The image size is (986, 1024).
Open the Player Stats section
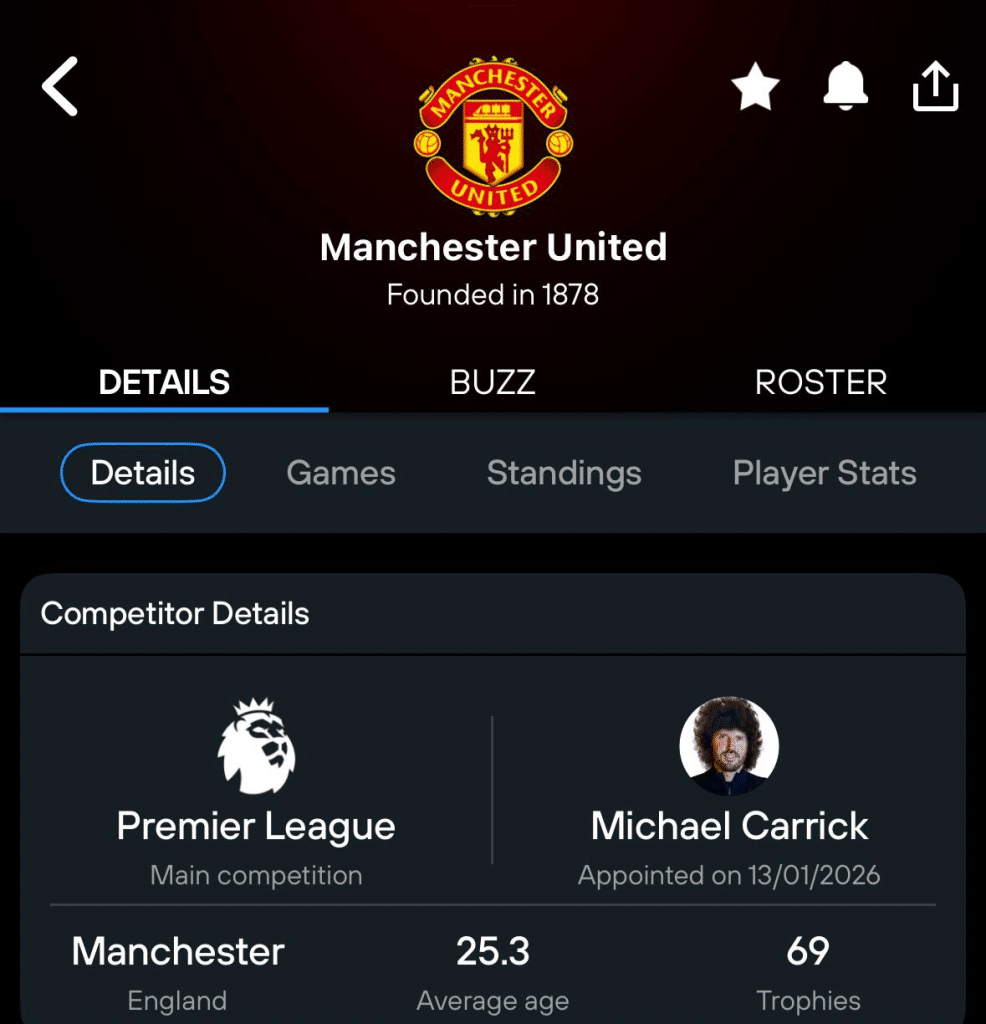coord(824,472)
